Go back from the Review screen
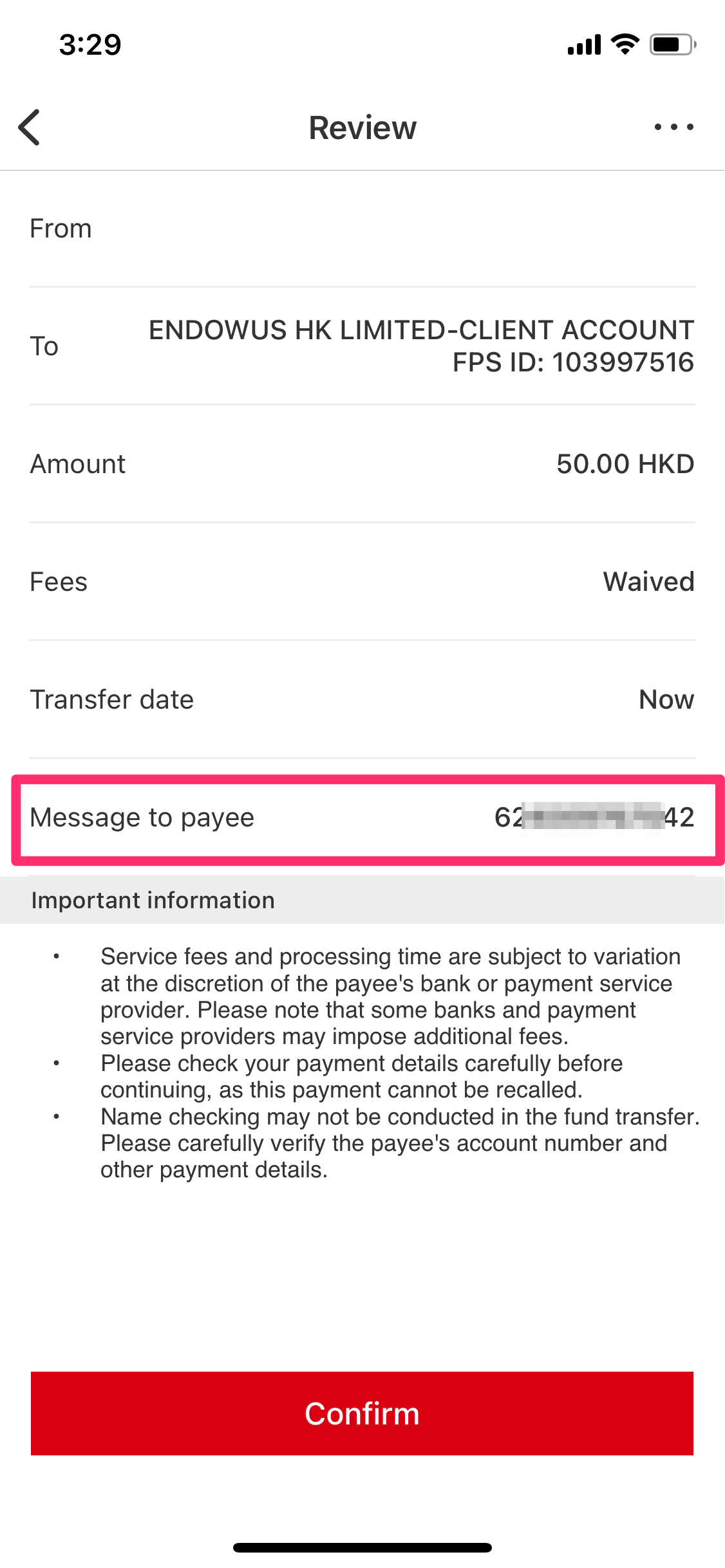The height and width of the screenshot is (1568, 725). pyautogui.click(x=30, y=127)
